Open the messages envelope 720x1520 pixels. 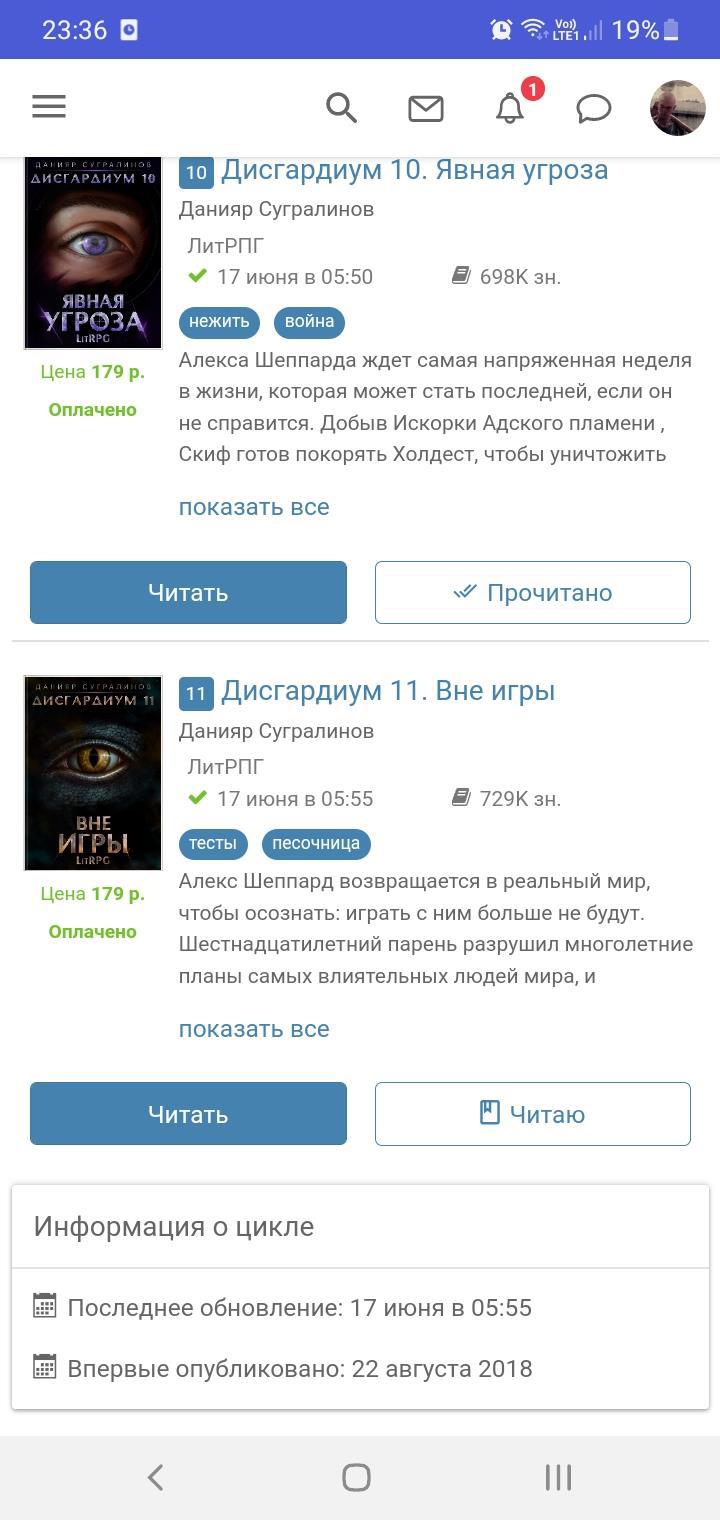[x=426, y=108]
